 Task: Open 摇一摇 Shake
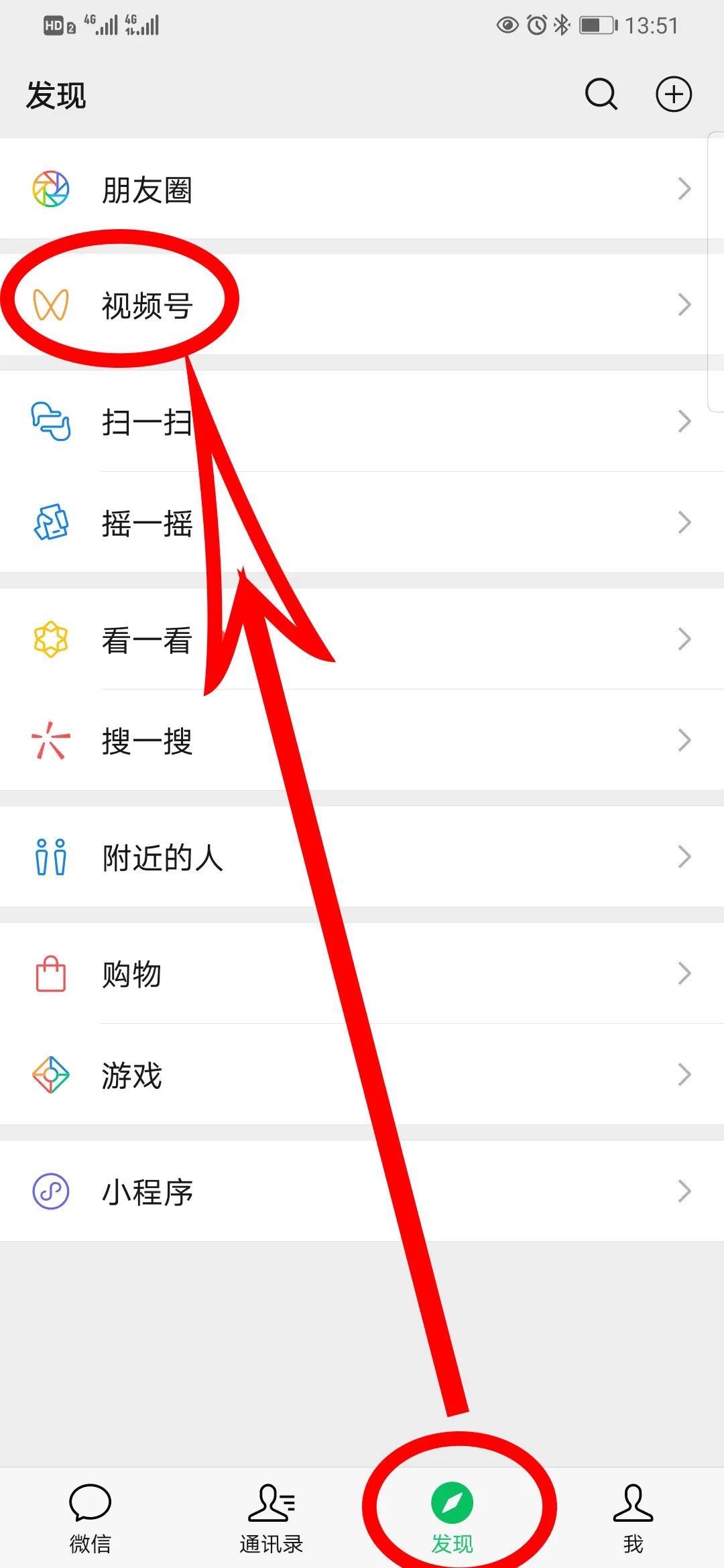click(x=362, y=522)
